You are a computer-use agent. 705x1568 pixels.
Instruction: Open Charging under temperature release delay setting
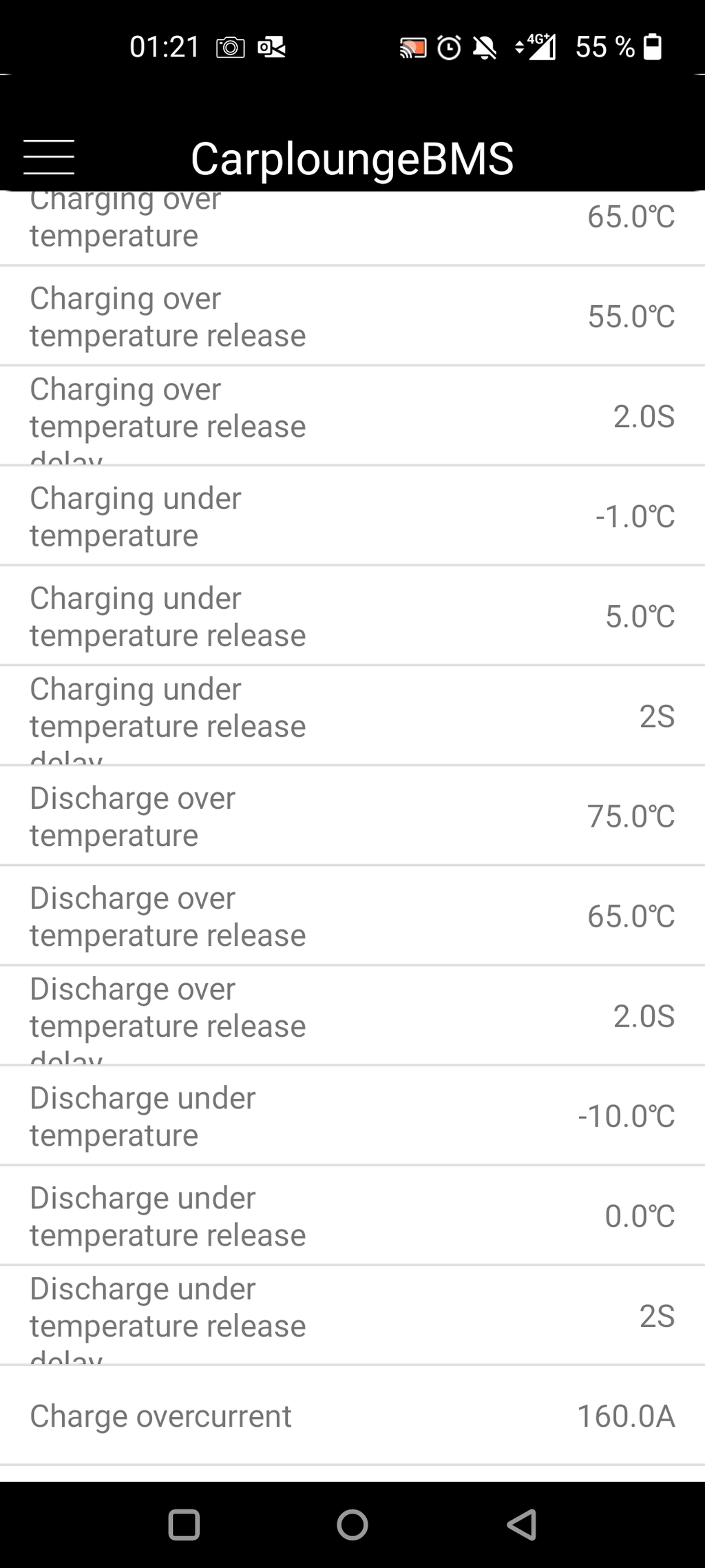point(352,716)
